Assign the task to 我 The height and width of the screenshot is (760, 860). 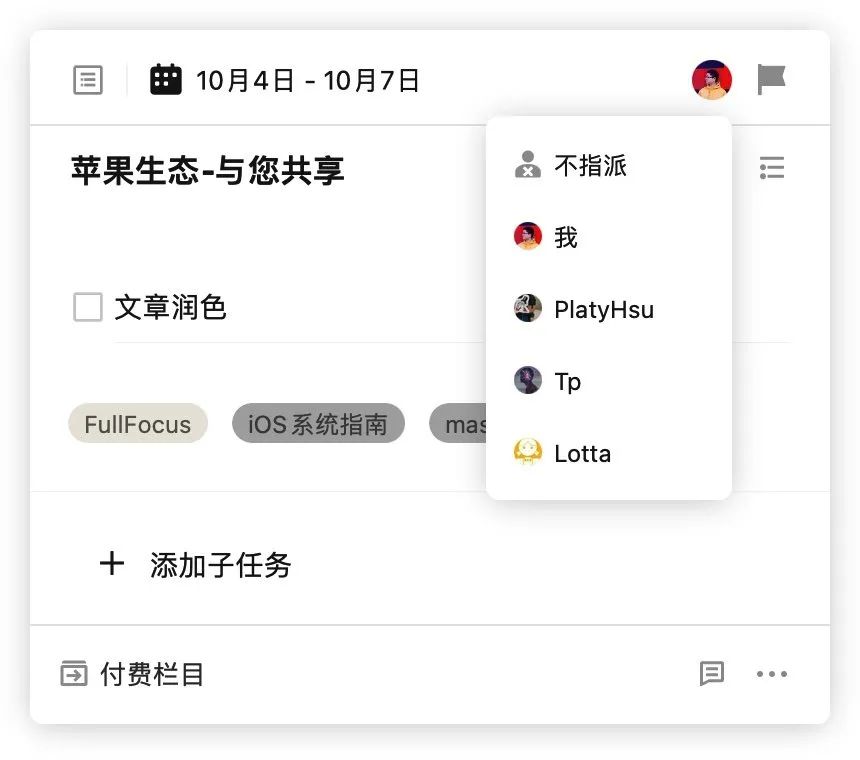point(565,237)
